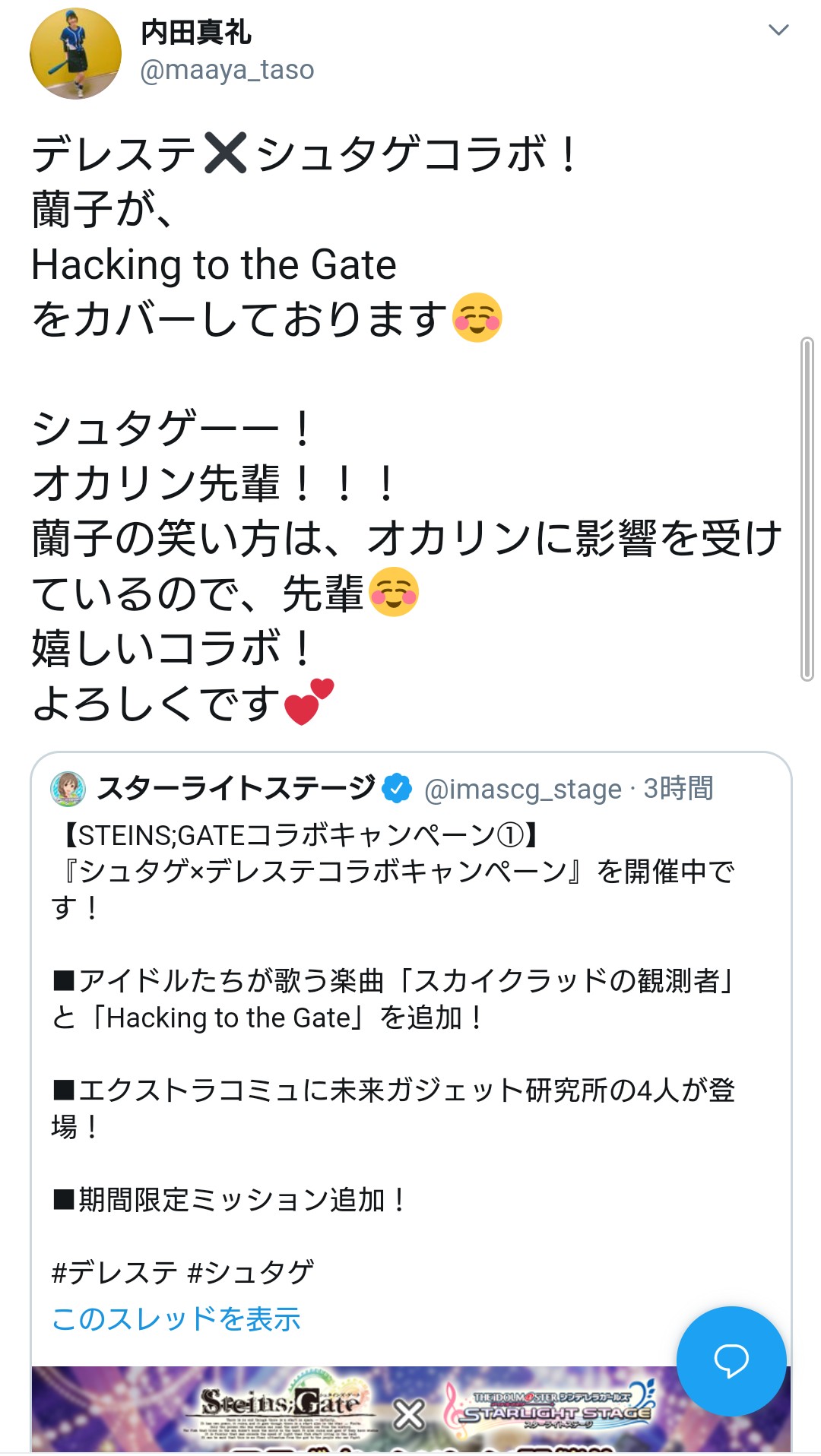
Task: Tap the reply floating button
Action: tap(731, 1360)
